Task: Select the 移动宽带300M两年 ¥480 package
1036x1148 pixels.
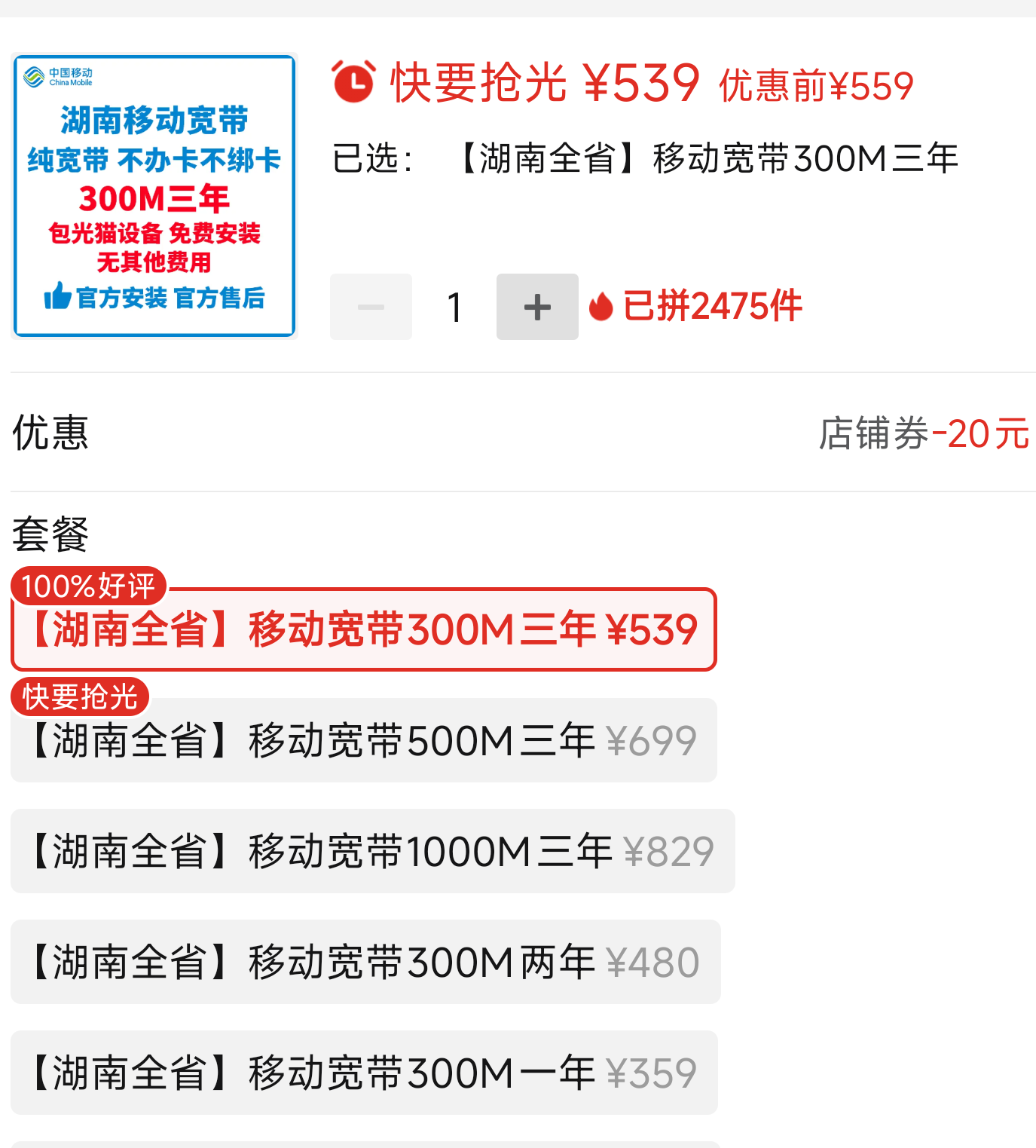Action: click(x=365, y=962)
